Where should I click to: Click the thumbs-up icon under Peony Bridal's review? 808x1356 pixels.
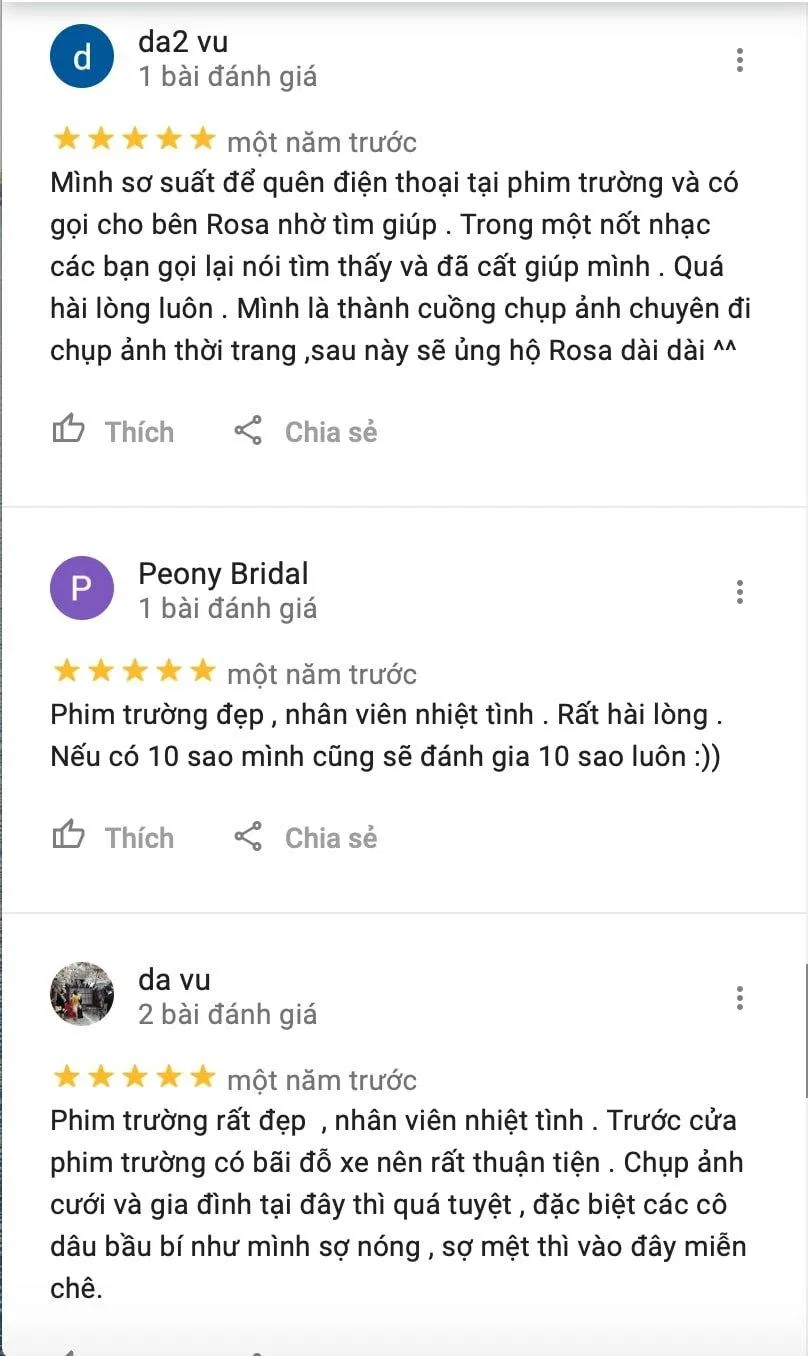tap(69, 836)
